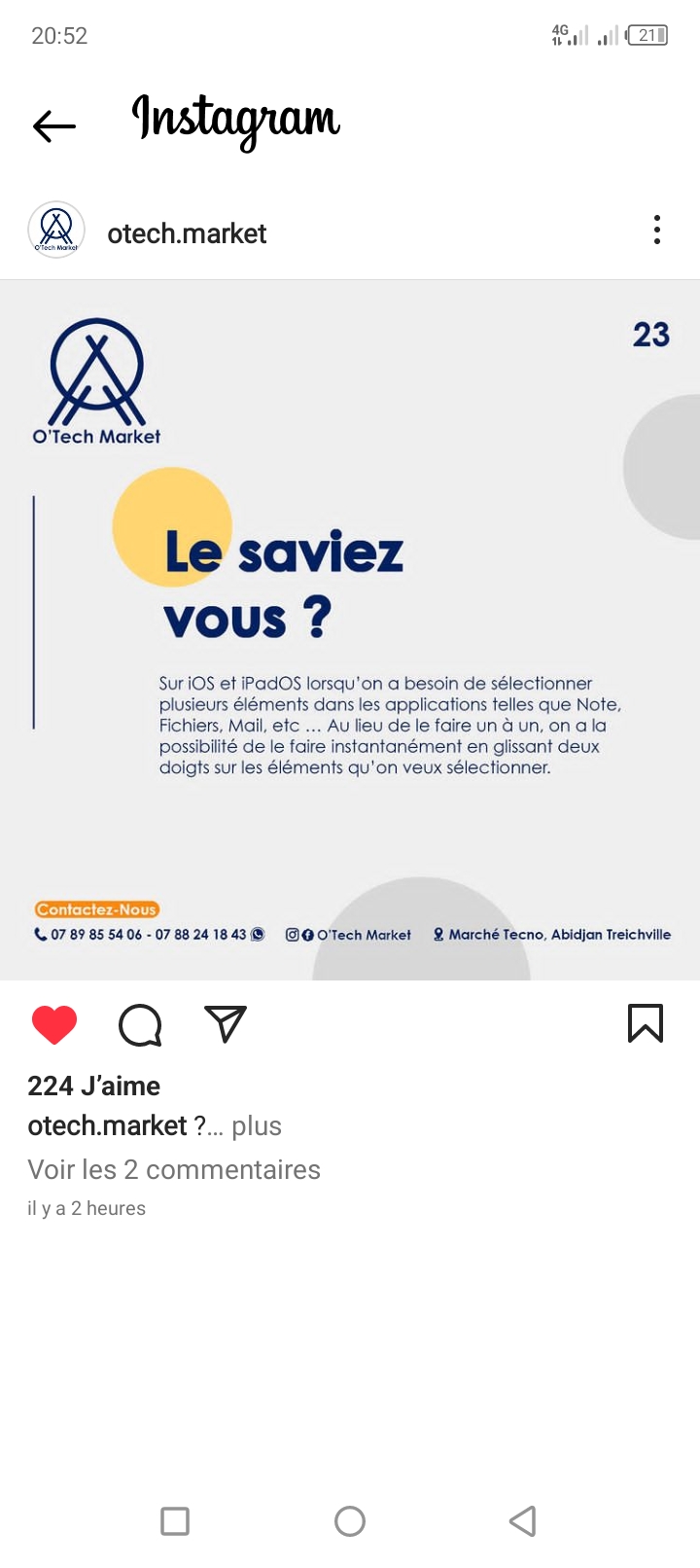
Task: Open the comment bubble icon
Action: tap(140, 1025)
